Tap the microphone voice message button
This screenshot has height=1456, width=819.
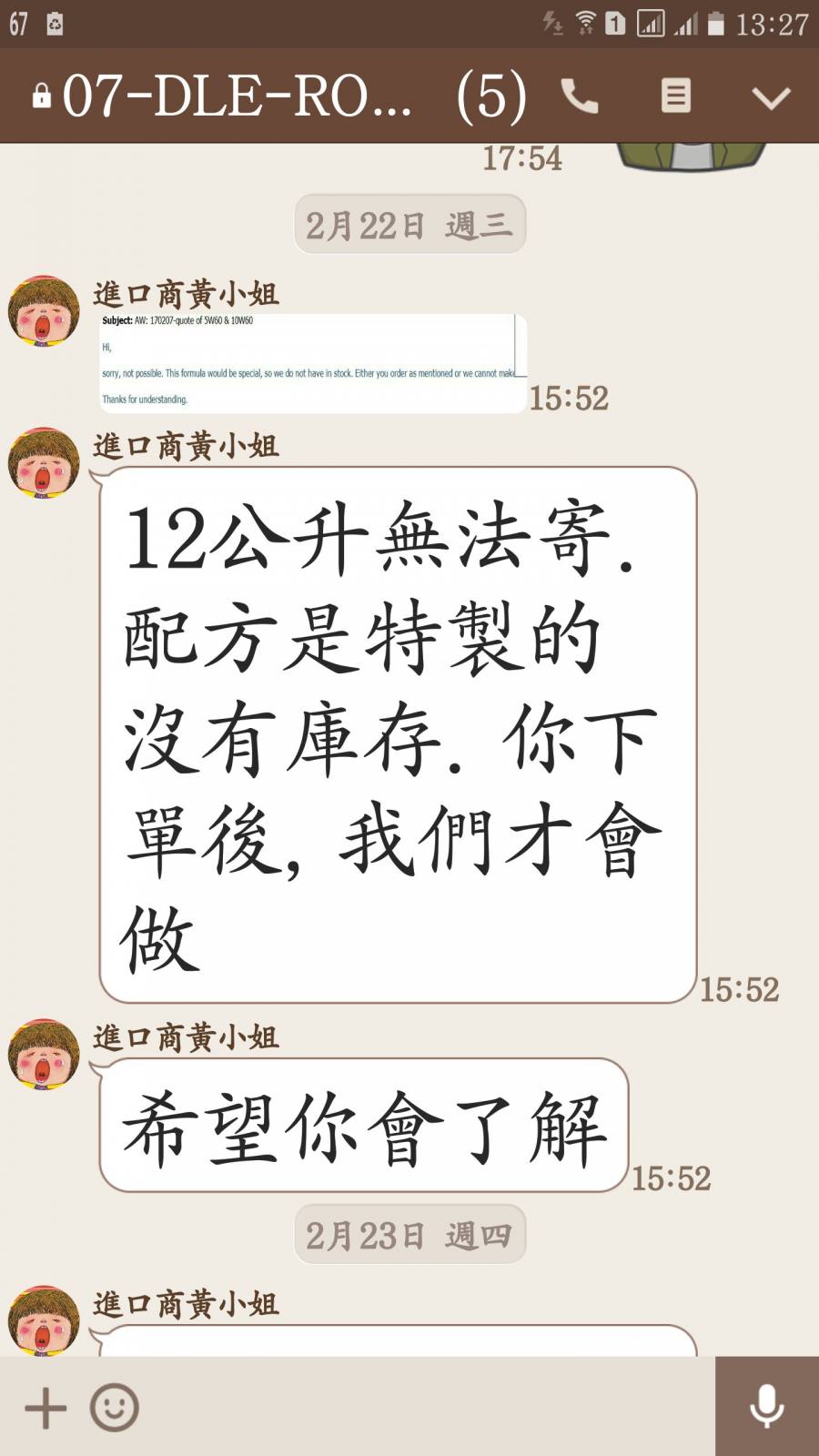coord(766,1406)
